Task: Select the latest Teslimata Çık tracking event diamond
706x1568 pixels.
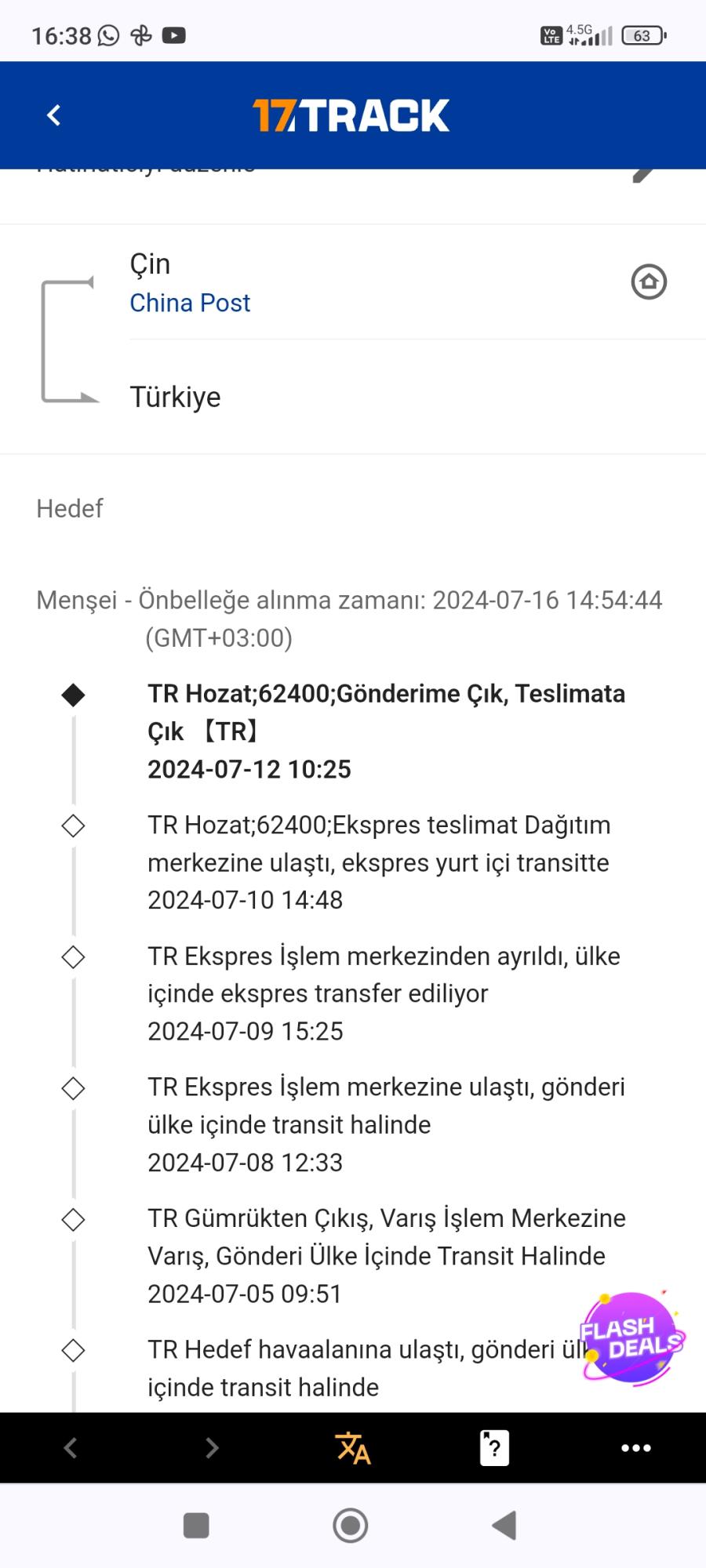Action: pyautogui.click(x=74, y=694)
